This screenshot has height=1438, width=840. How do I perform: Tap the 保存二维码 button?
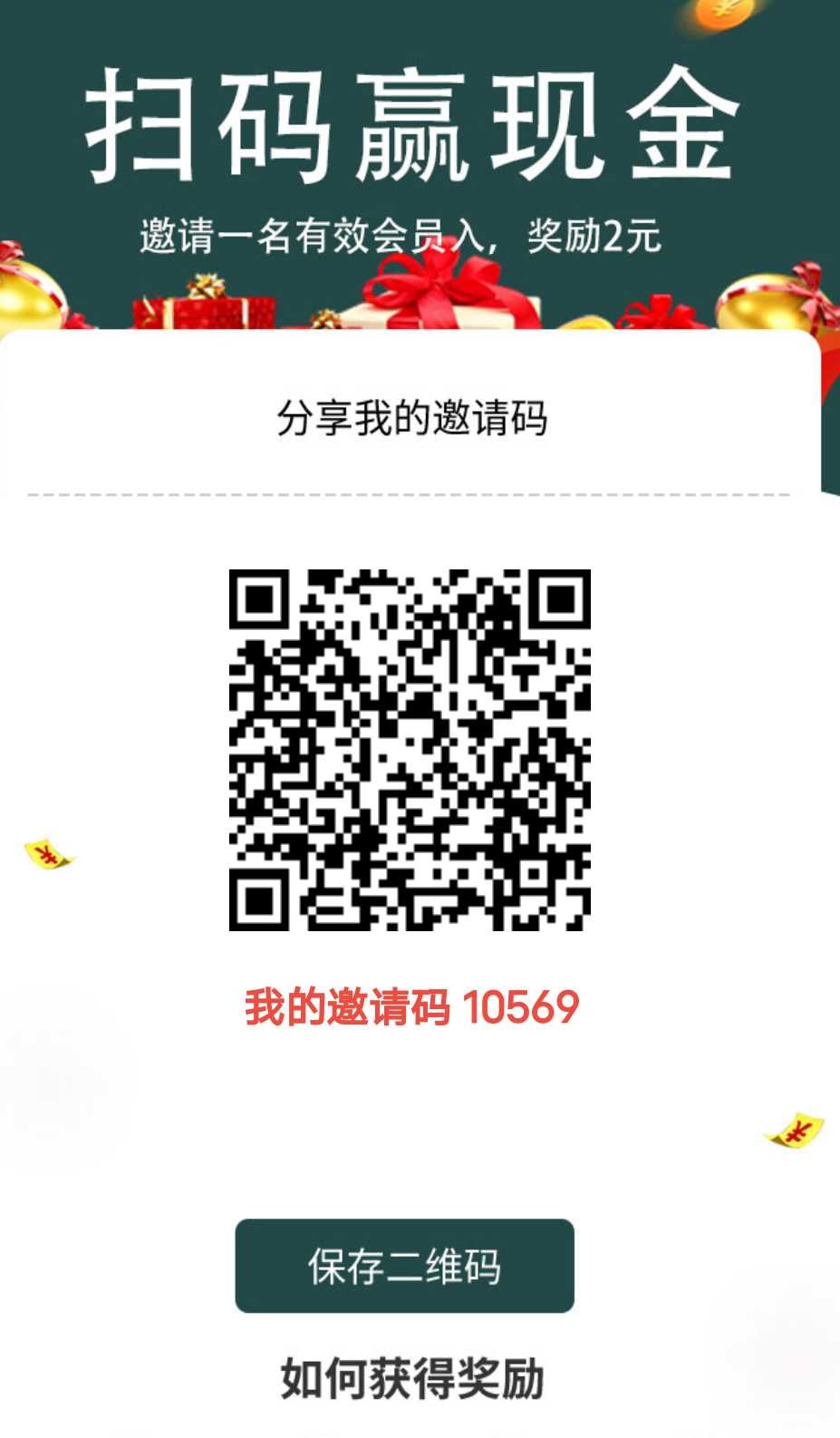tap(404, 1266)
